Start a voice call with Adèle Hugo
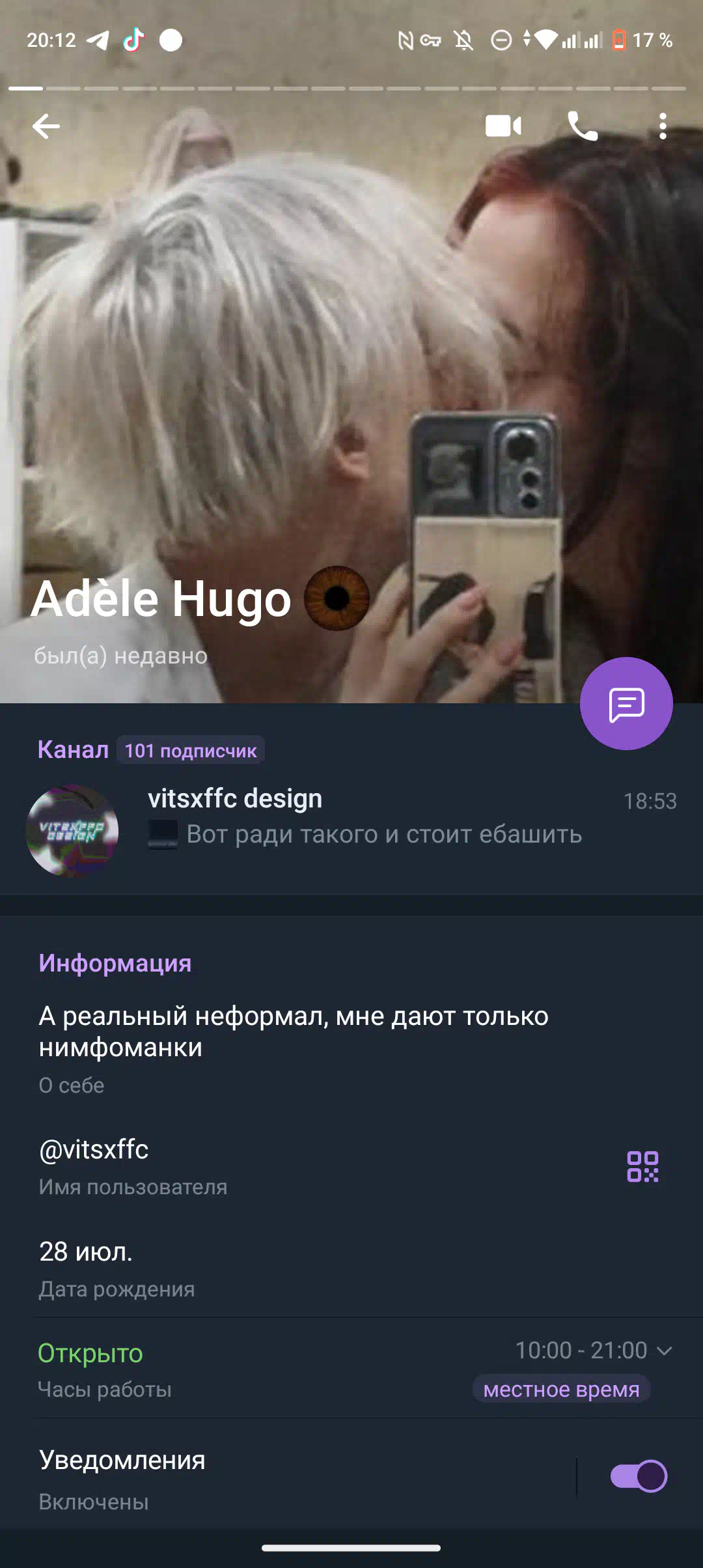The height and width of the screenshot is (1568, 703). (x=583, y=126)
